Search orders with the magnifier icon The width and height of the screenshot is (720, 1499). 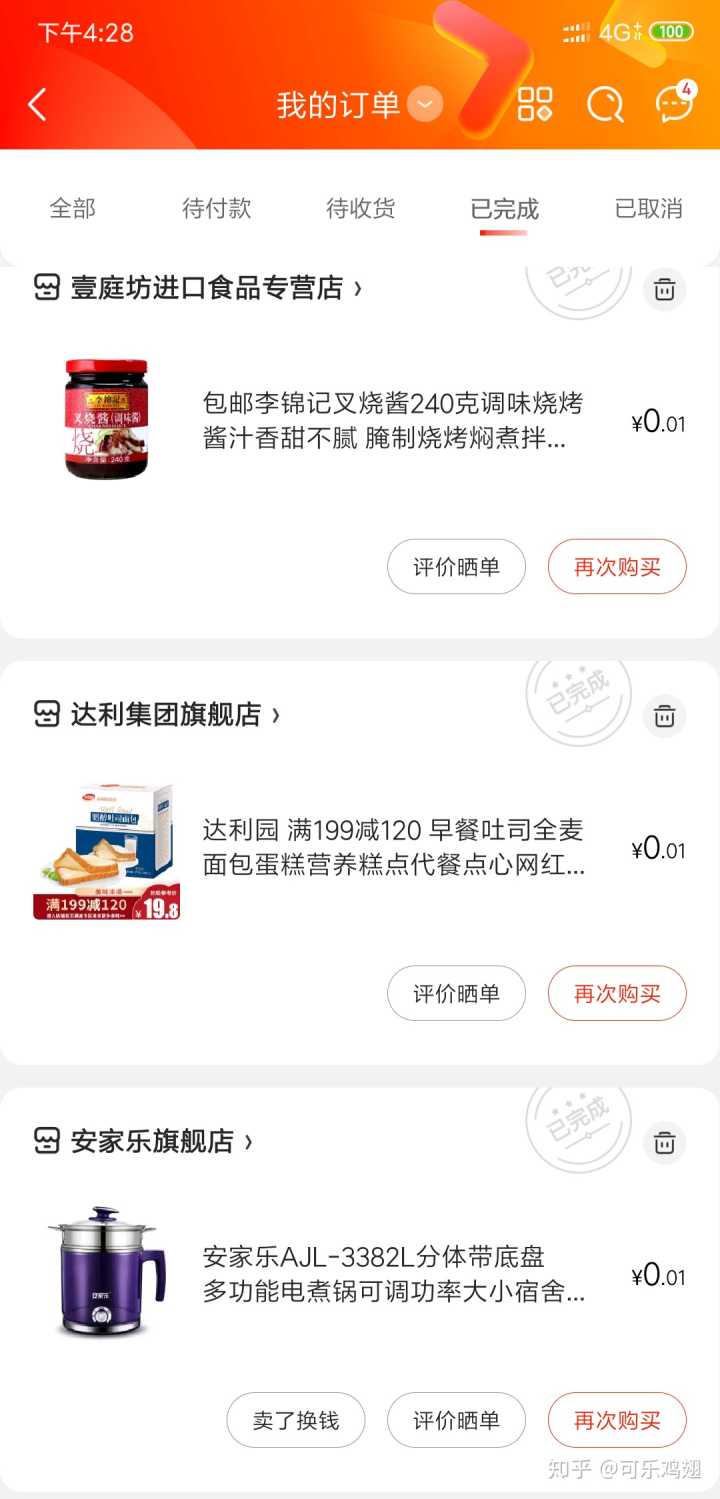click(605, 104)
